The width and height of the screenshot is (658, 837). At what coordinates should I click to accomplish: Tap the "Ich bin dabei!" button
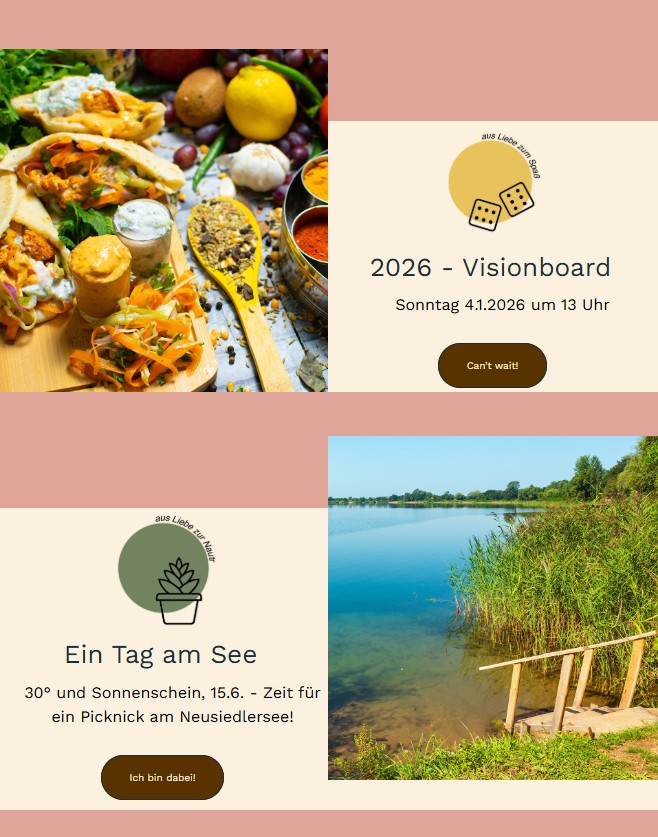162,777
